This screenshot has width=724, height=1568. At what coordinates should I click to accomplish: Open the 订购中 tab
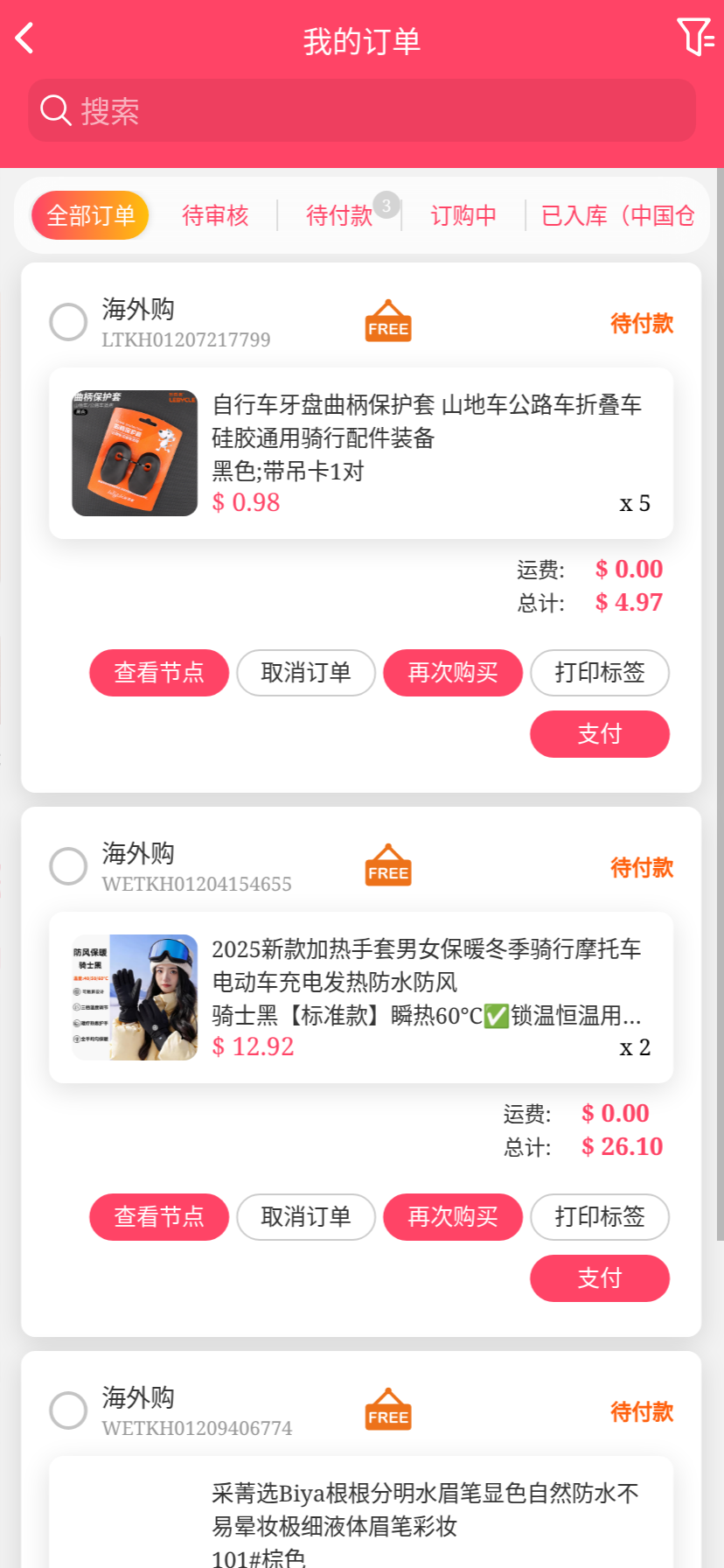tap(463, 215)
